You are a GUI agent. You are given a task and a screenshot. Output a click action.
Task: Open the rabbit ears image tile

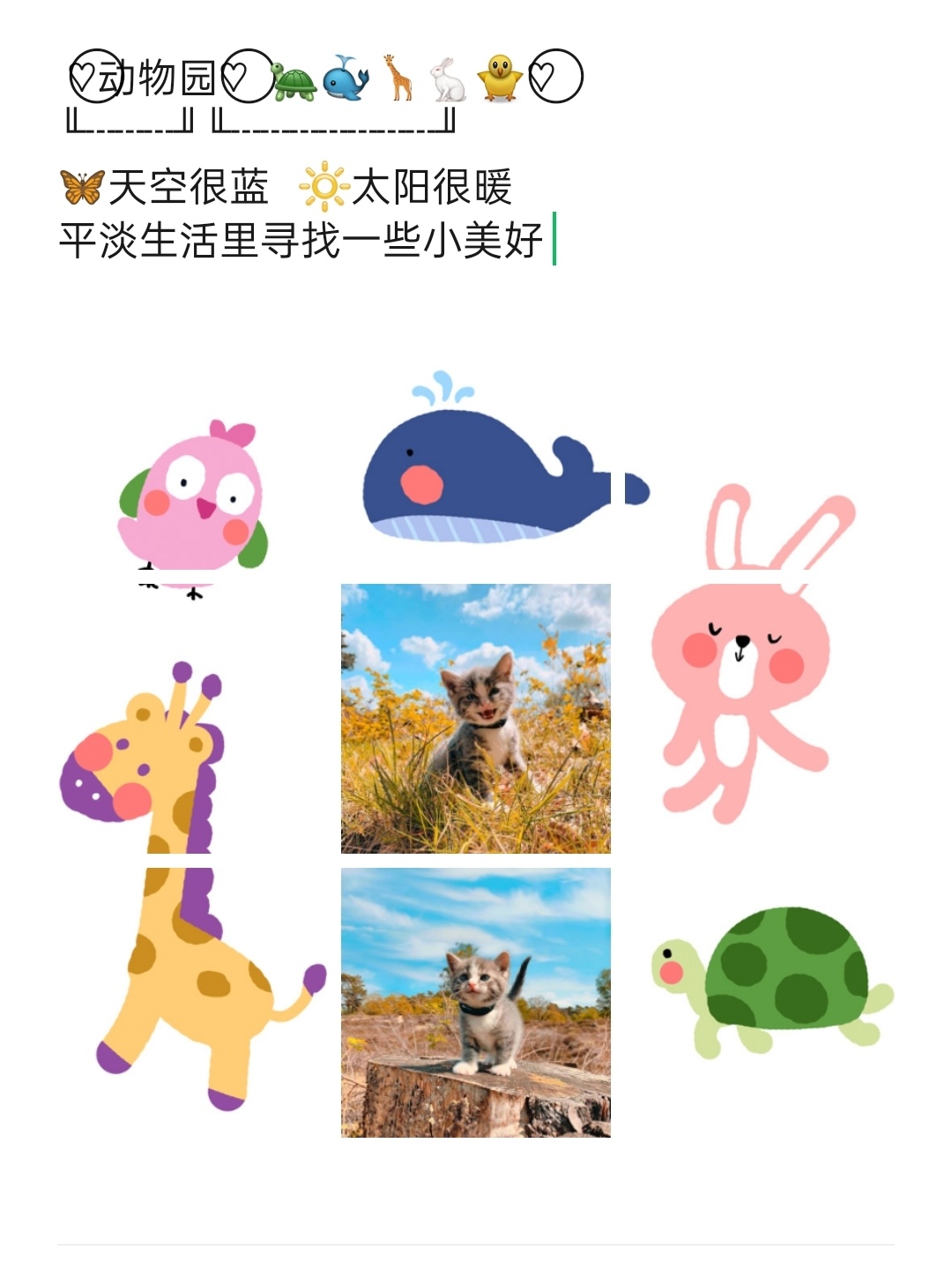[x=776, y=527]
